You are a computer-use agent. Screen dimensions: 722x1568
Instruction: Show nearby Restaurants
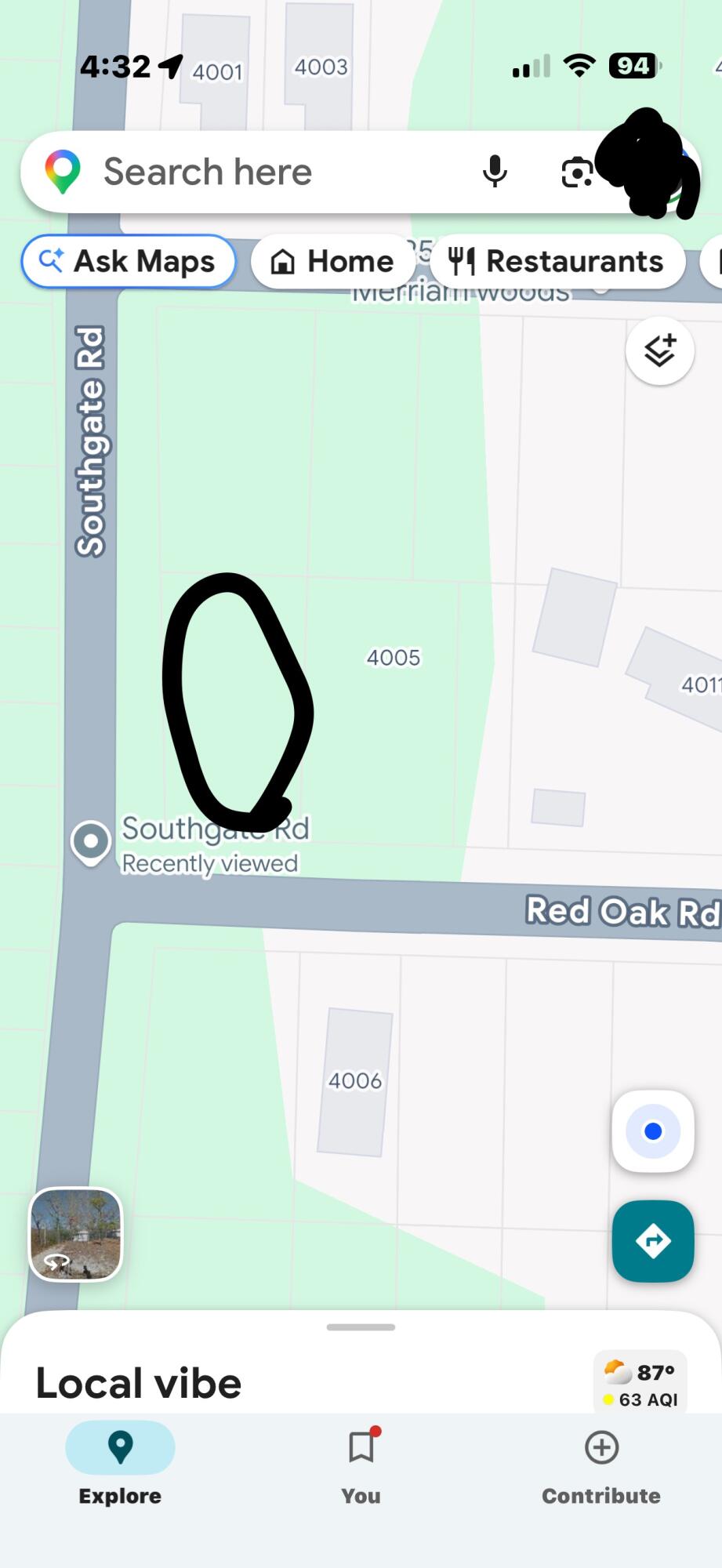click(x=557, y=261)
